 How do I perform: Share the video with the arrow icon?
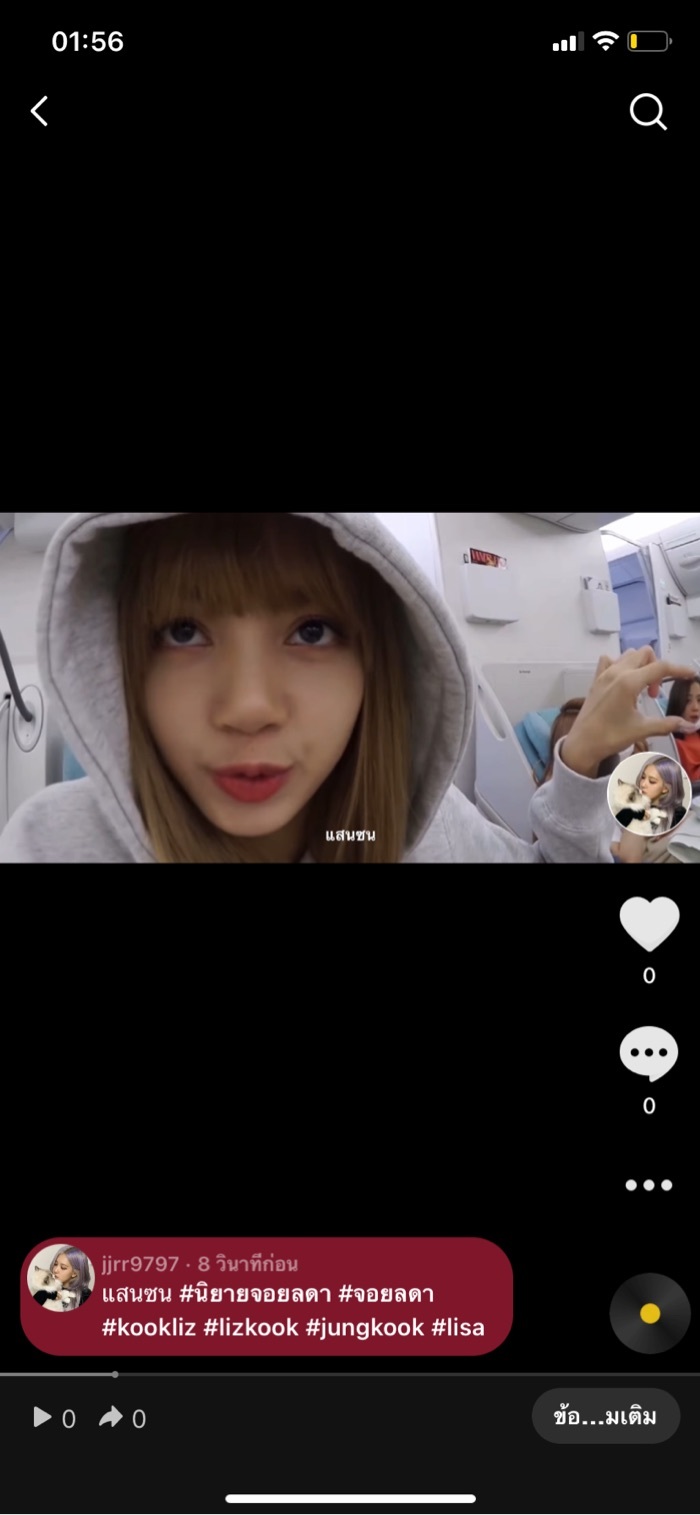[112, 1417]
